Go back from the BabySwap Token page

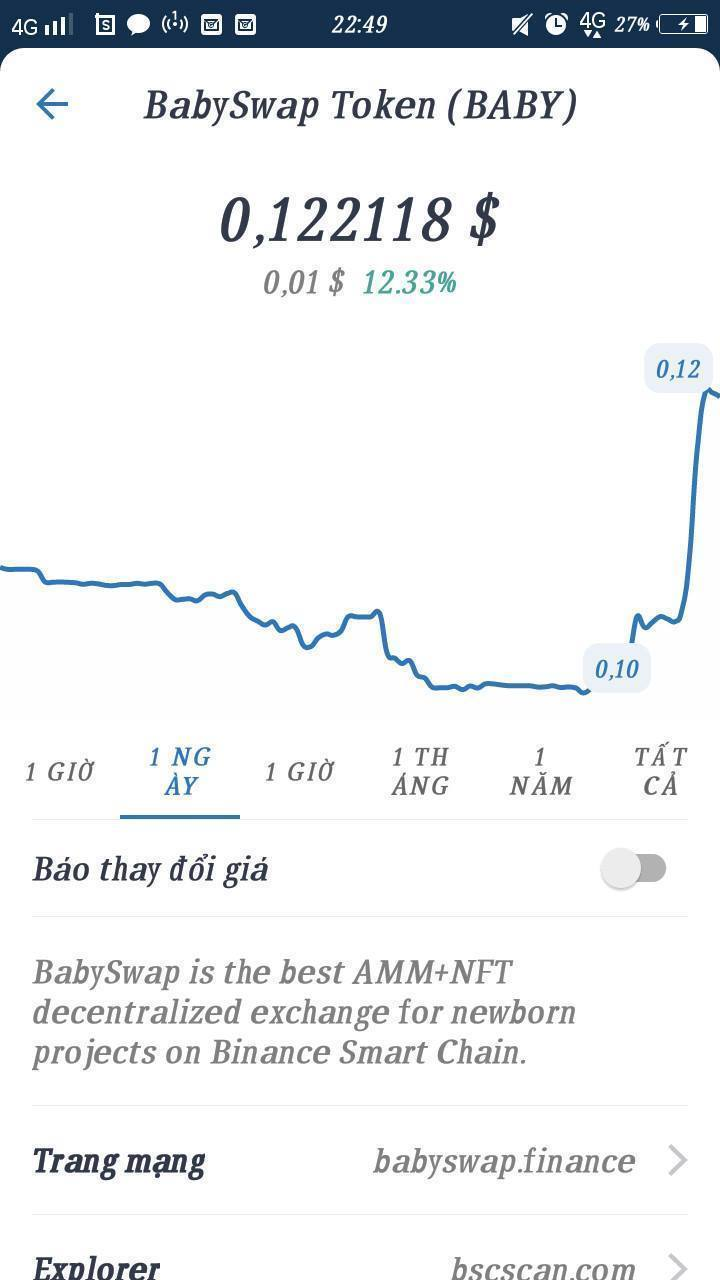tap(52, 104)
